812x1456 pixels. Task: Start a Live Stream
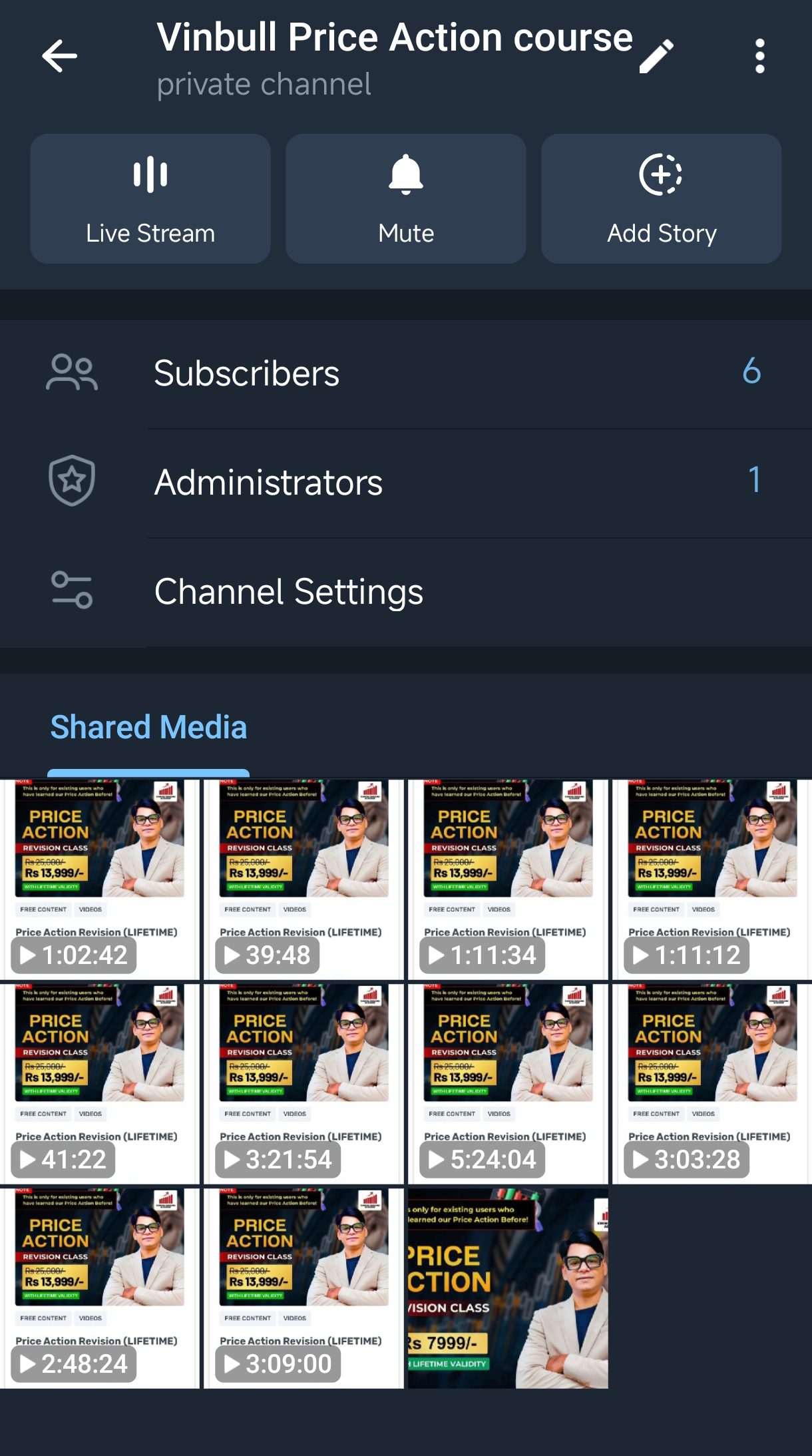point(150,198)
